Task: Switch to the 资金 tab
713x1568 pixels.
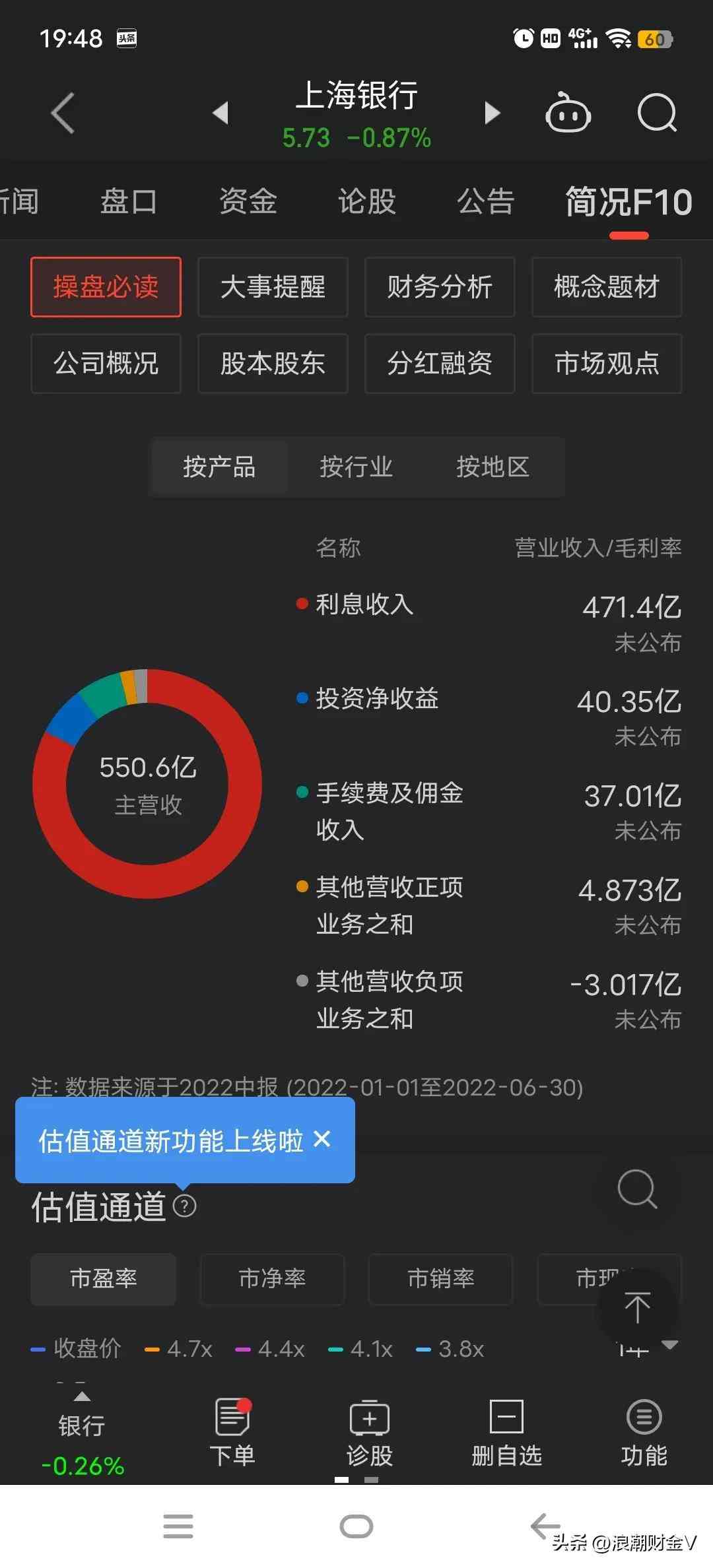Action: tap(248, 201)
